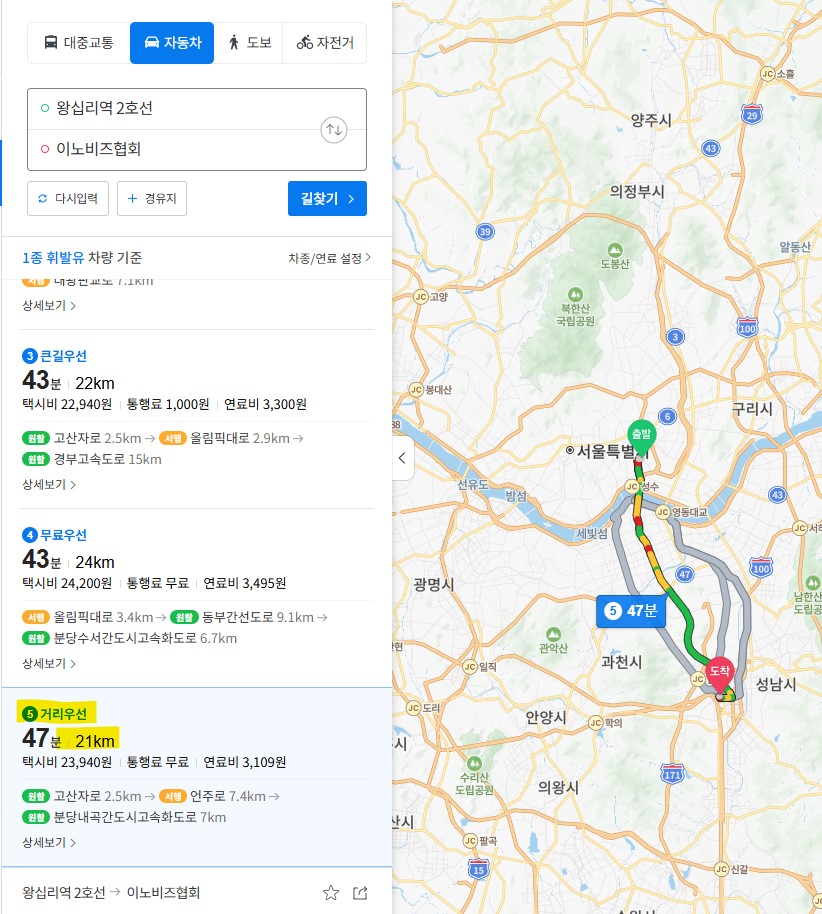Swap start and destination points
Screen dimensions: 822x914
click(333, 129)
